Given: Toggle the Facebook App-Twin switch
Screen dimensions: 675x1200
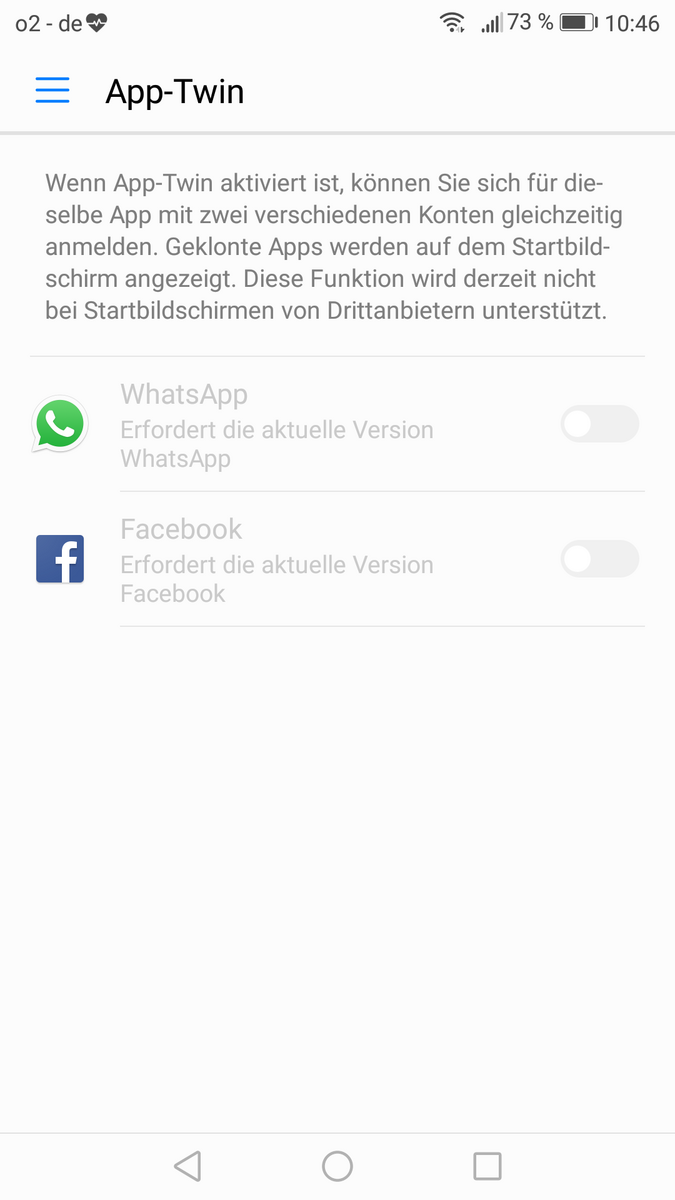Looking at the screenshot, I should point(599,559).
